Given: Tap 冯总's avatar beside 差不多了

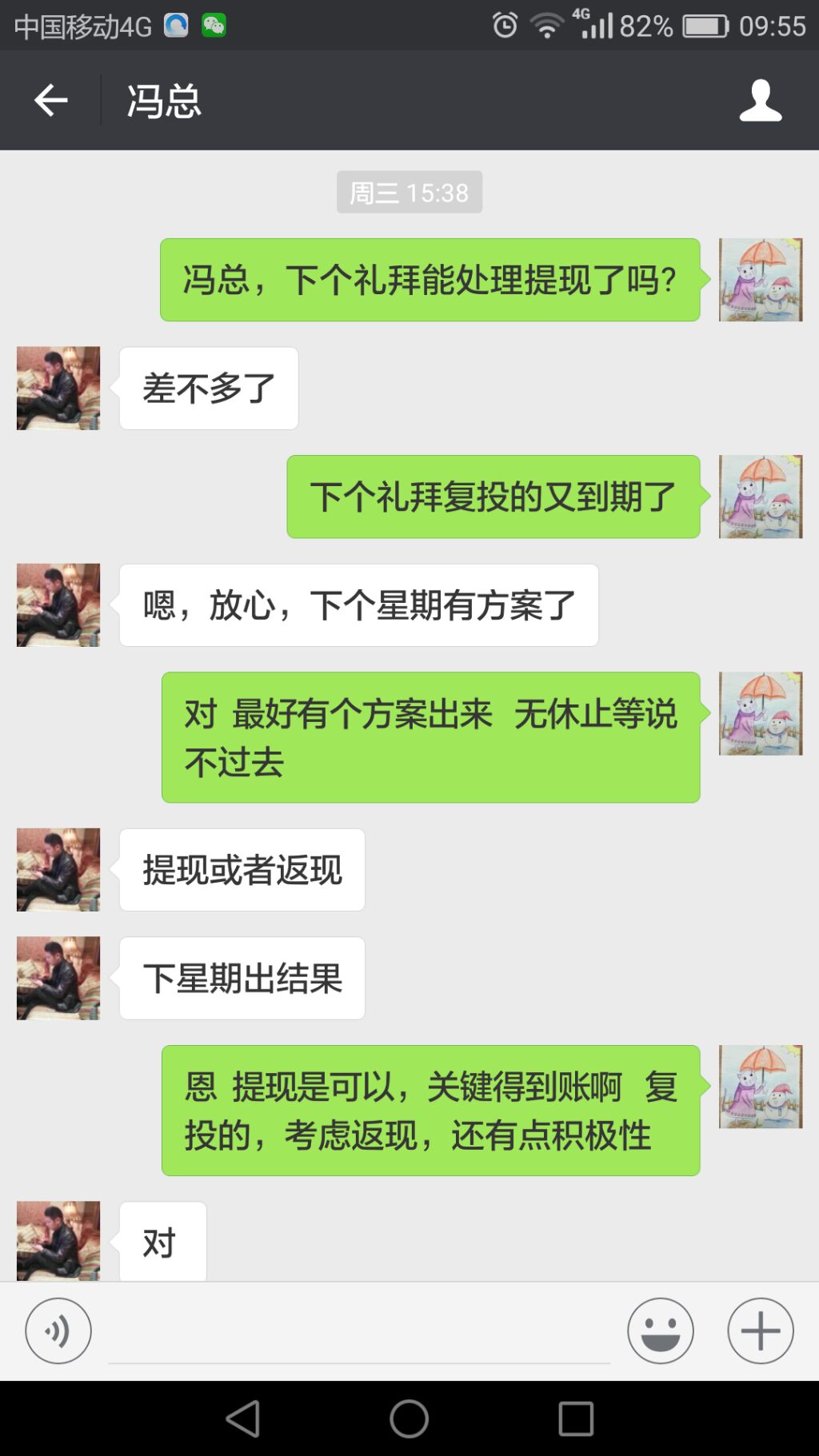Looking at the screenshot, I should click(x=58, y=389).
